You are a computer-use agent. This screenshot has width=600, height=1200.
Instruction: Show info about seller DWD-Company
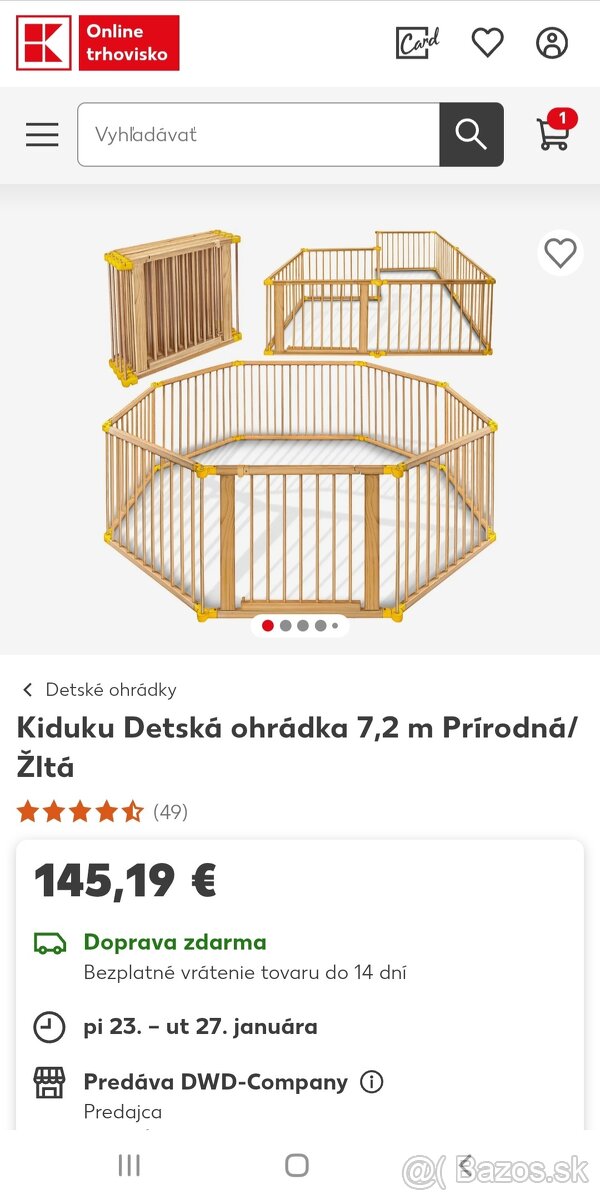pos(372,1082)
